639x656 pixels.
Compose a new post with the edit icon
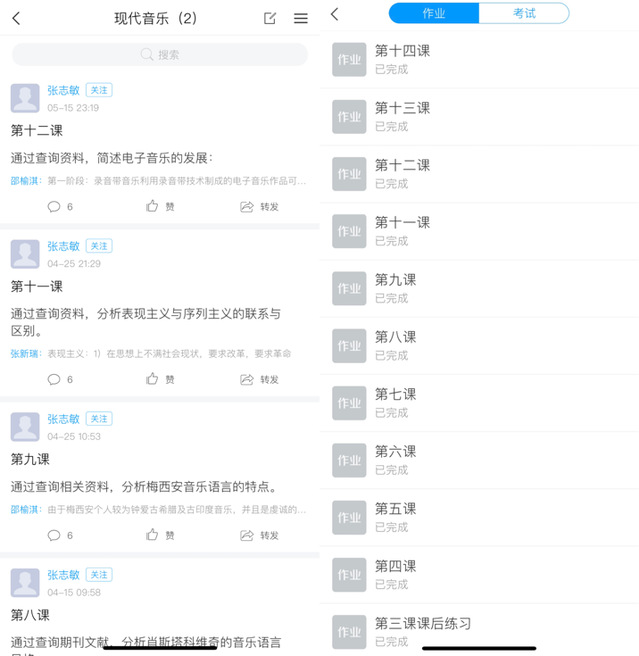point(270,18)
